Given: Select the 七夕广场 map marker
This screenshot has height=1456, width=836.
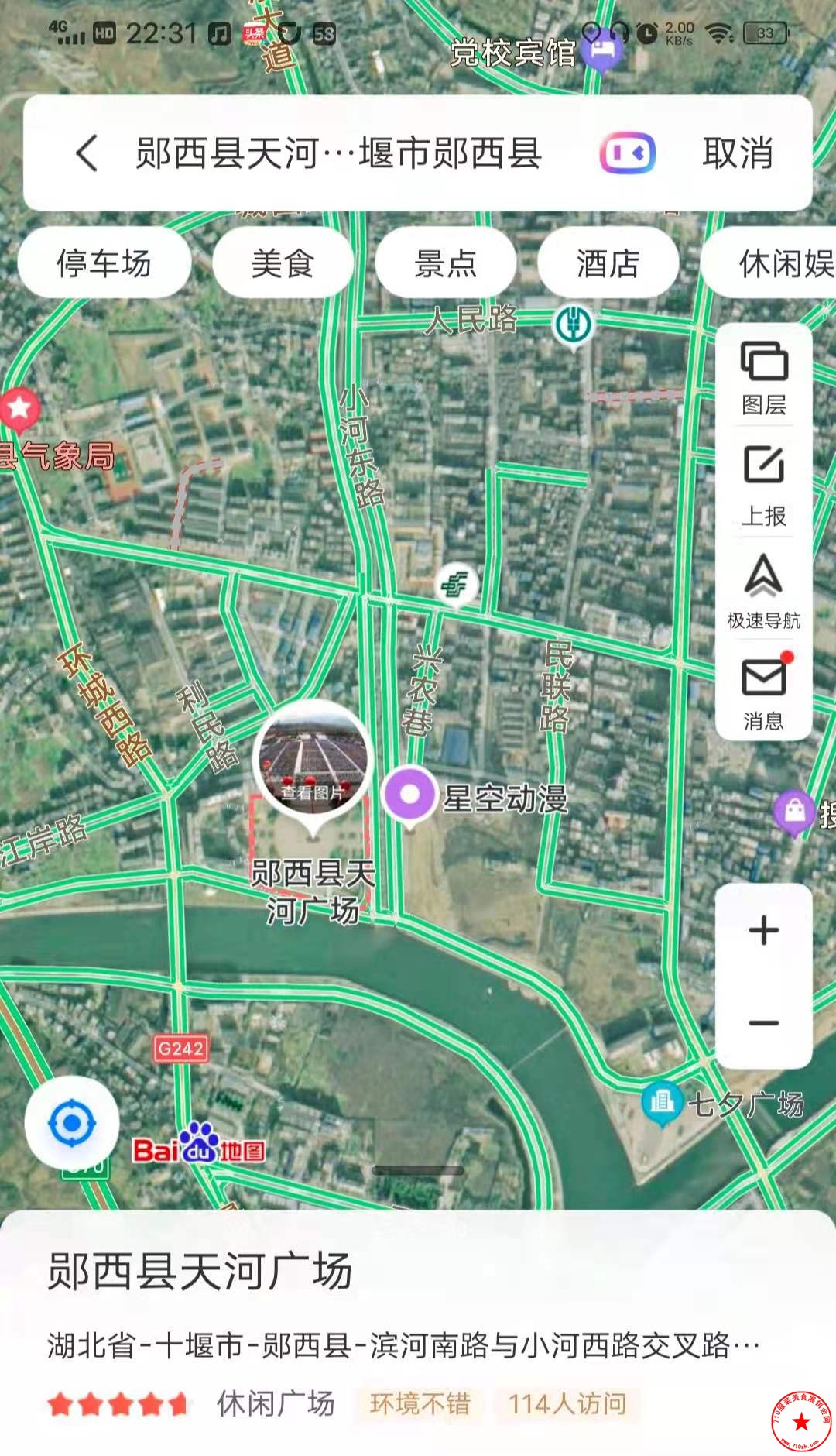Looking at the screenshot, I should click(663, 1102).
